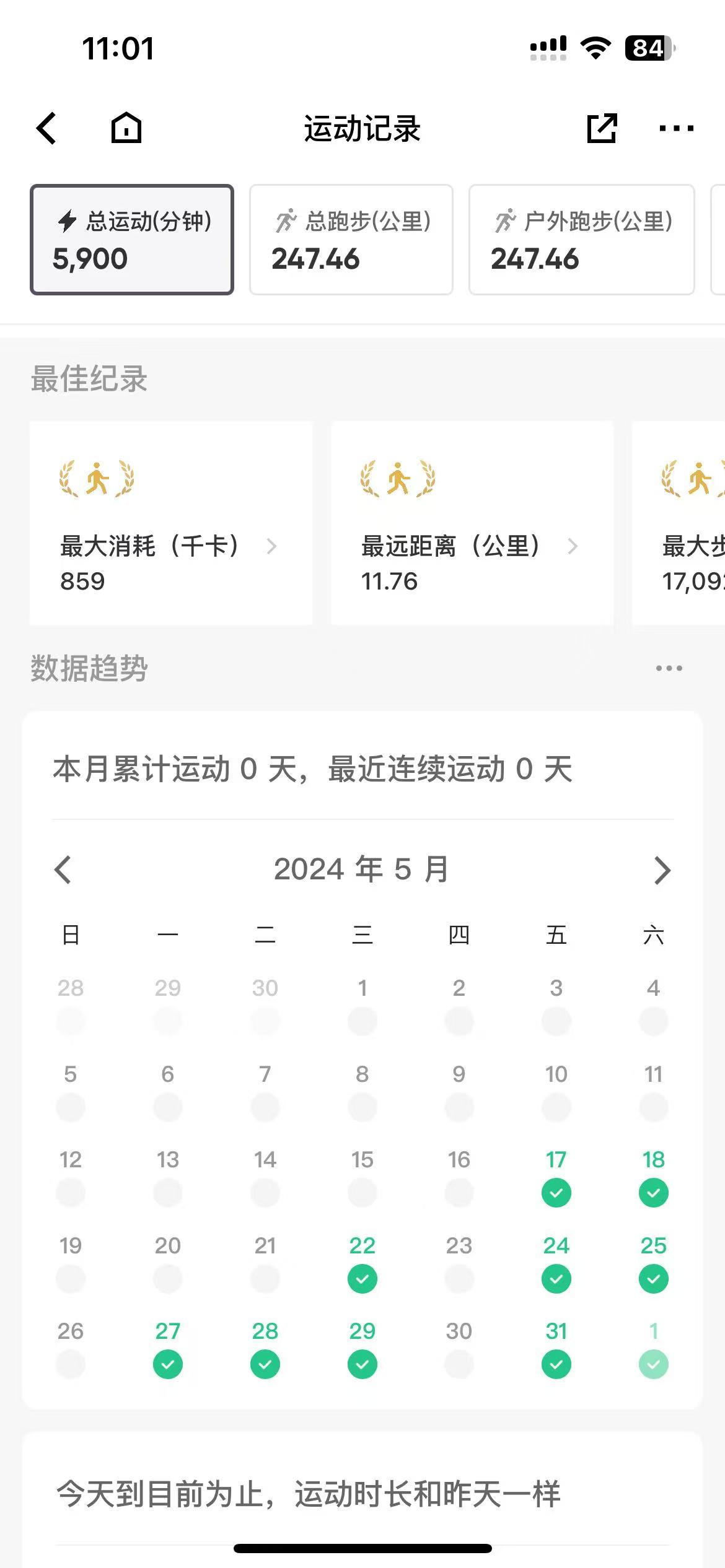
Task: Go to next month in calendar
Action: click(x=662, y=869)
